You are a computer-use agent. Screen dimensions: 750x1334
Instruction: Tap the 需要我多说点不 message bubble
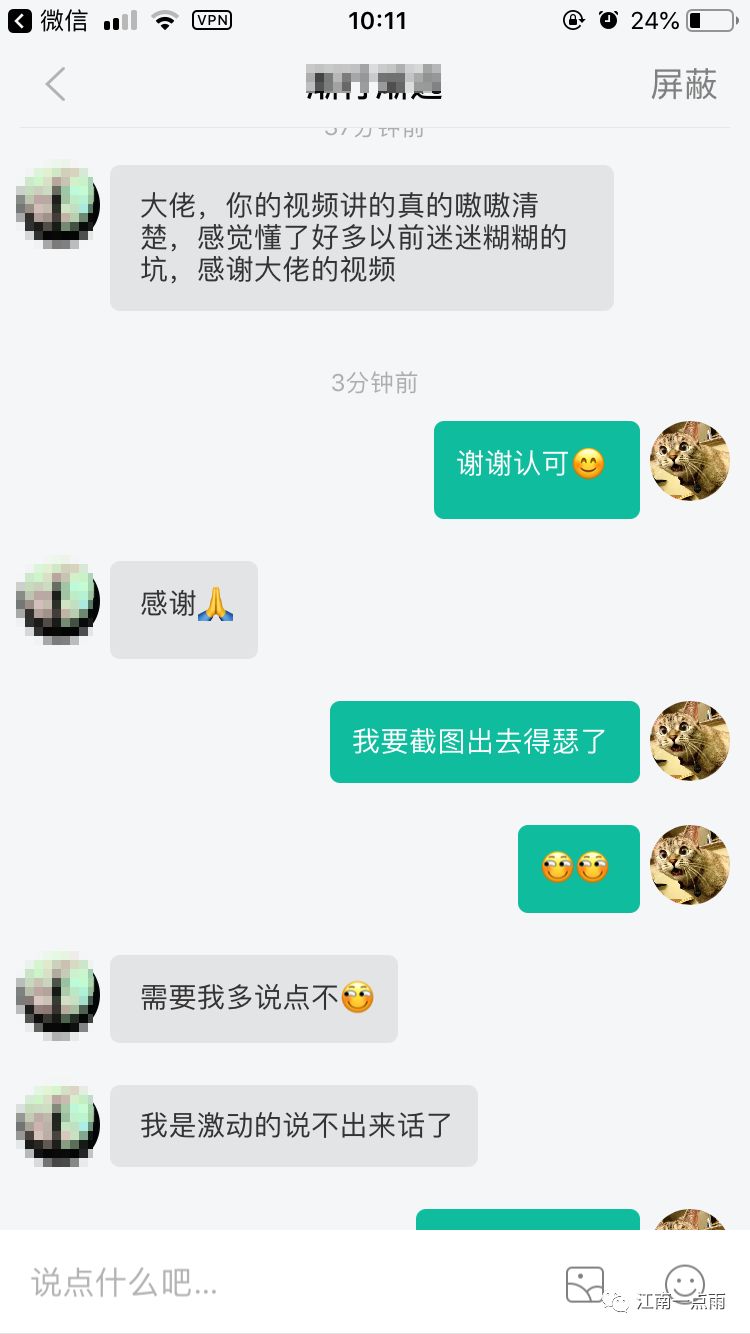tap(254, 997)
